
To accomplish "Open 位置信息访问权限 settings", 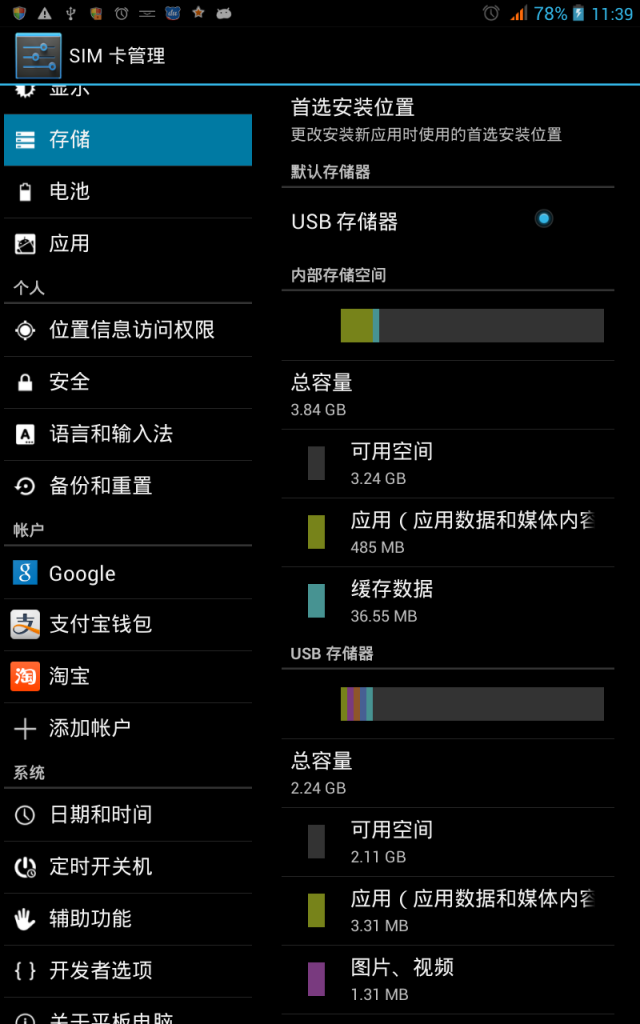I will pos(128,330).
